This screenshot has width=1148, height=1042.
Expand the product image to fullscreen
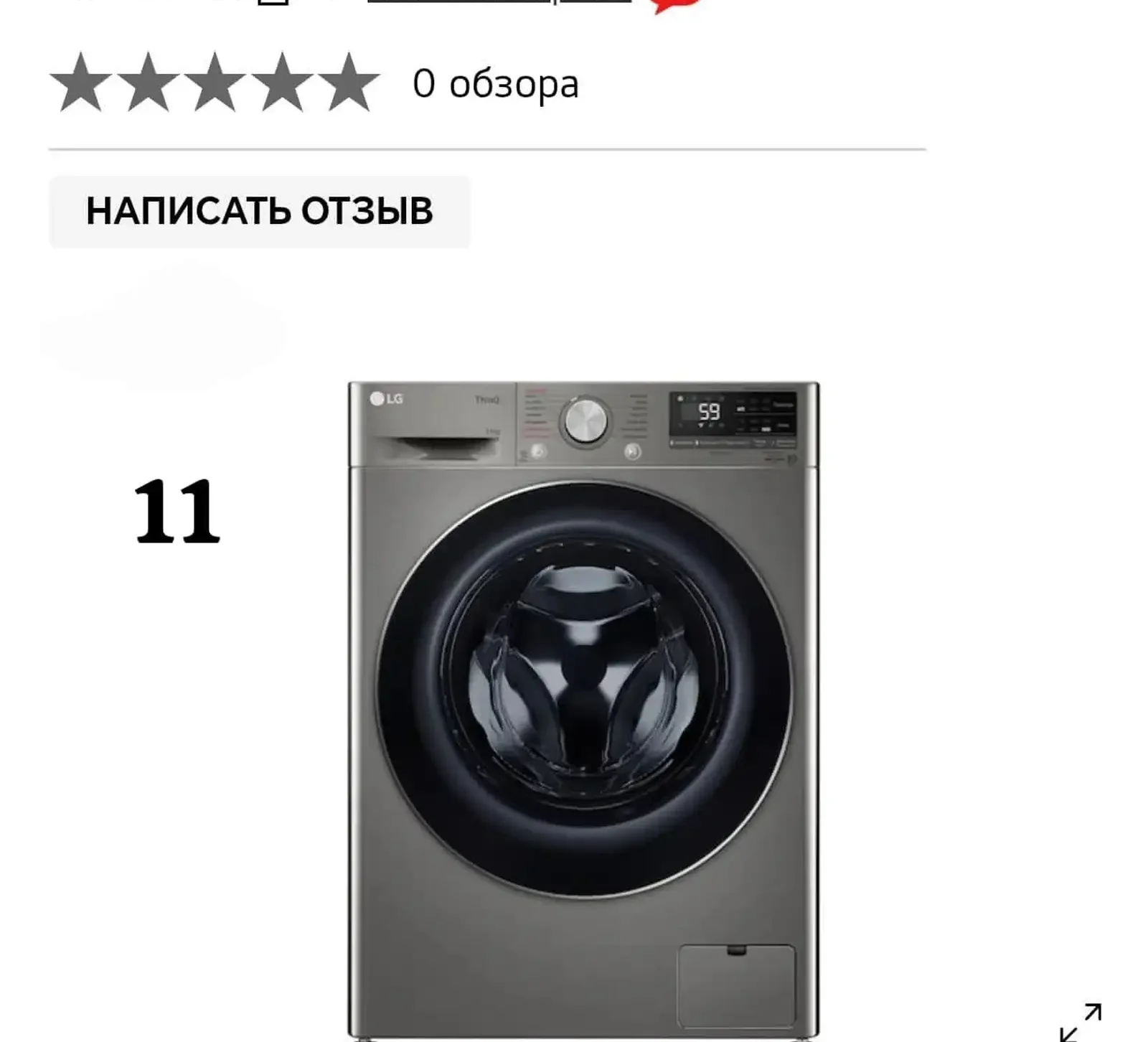(1081, 1022)
